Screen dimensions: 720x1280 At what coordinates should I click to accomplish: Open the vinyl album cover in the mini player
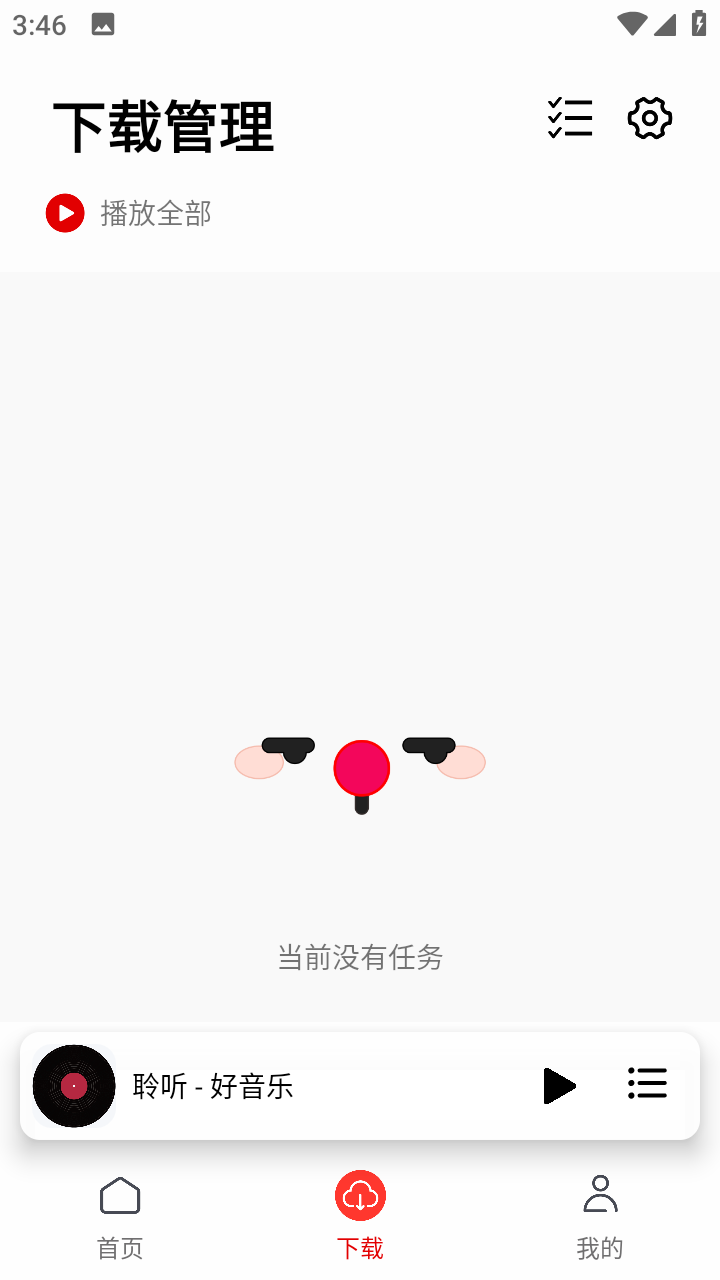(74, 1086)
